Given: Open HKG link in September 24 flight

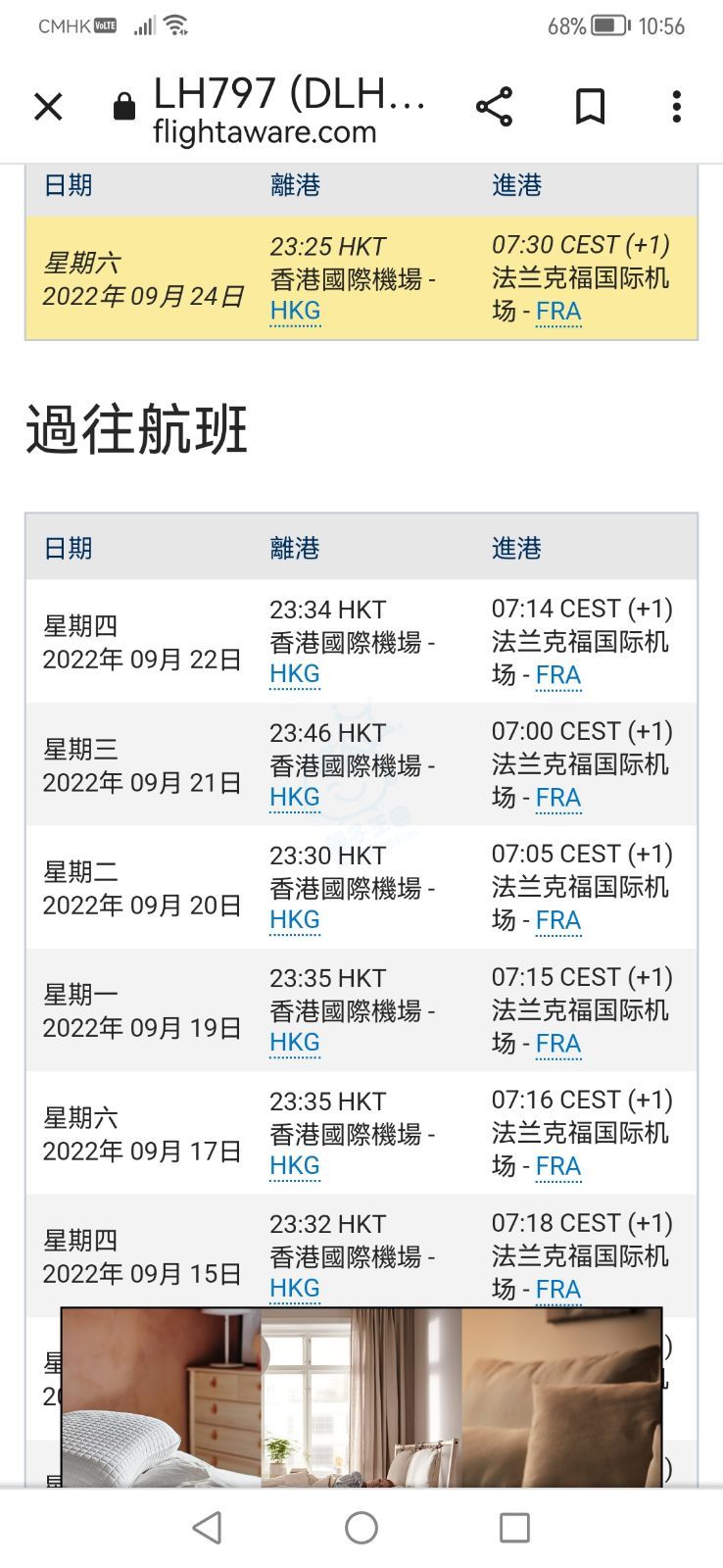Looking at the screenshot, I should [x=295, y=312].
